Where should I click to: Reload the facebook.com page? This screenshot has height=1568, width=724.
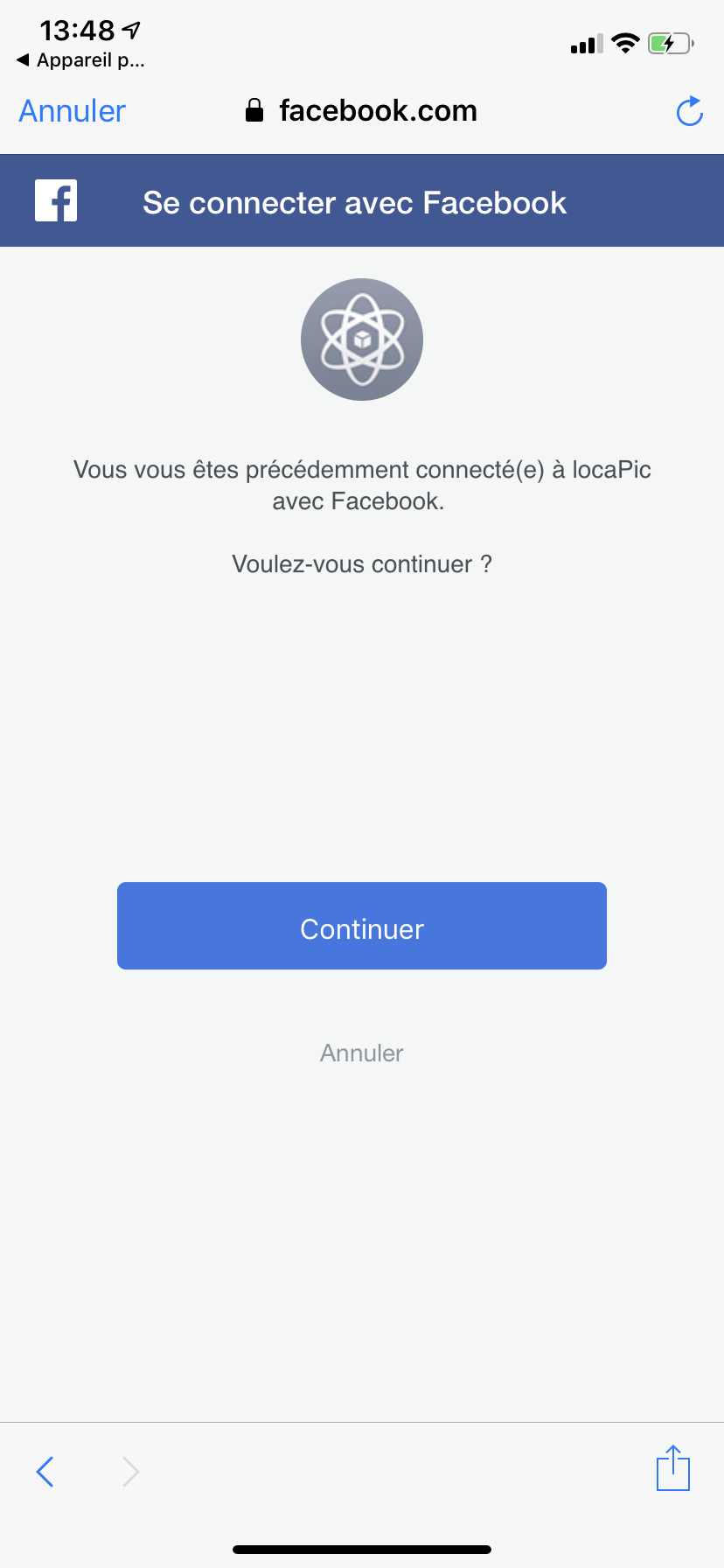click(690, 111)
